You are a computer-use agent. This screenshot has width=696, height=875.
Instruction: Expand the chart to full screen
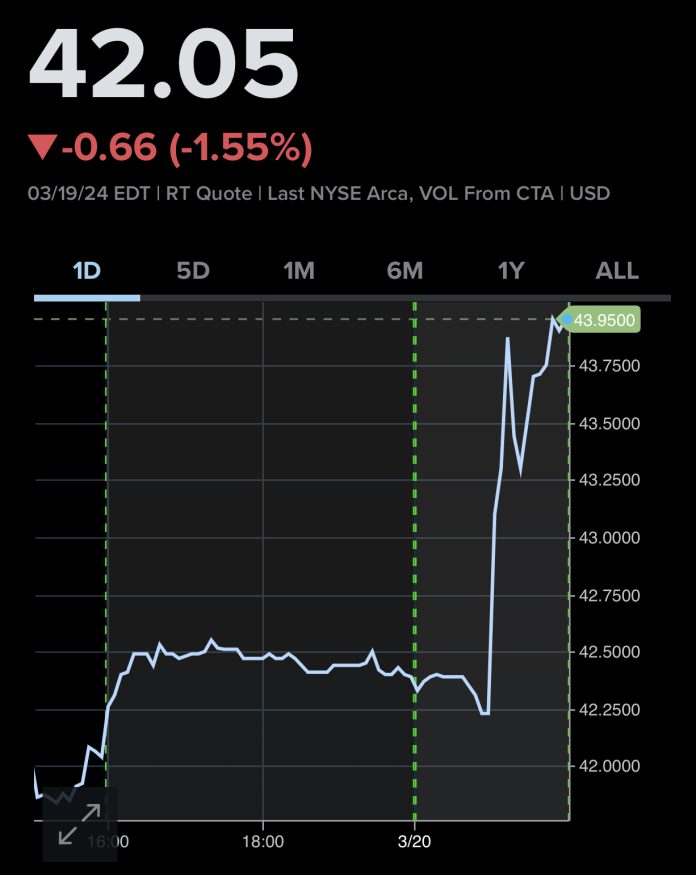[x=79, y=824]
